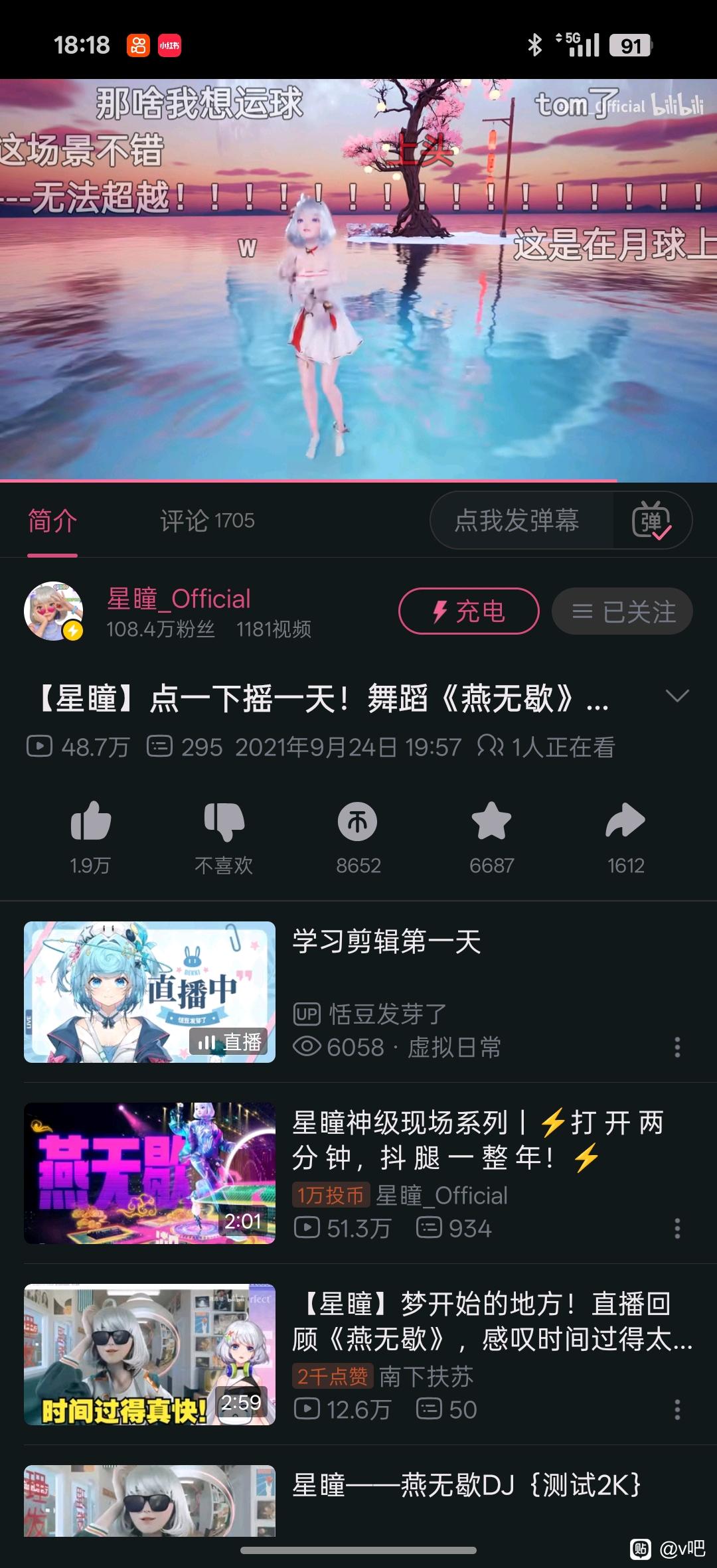717x1568 pixels.
Task: Tap the 不喜欢 dislike icon
Action: [x=224, y=823]
